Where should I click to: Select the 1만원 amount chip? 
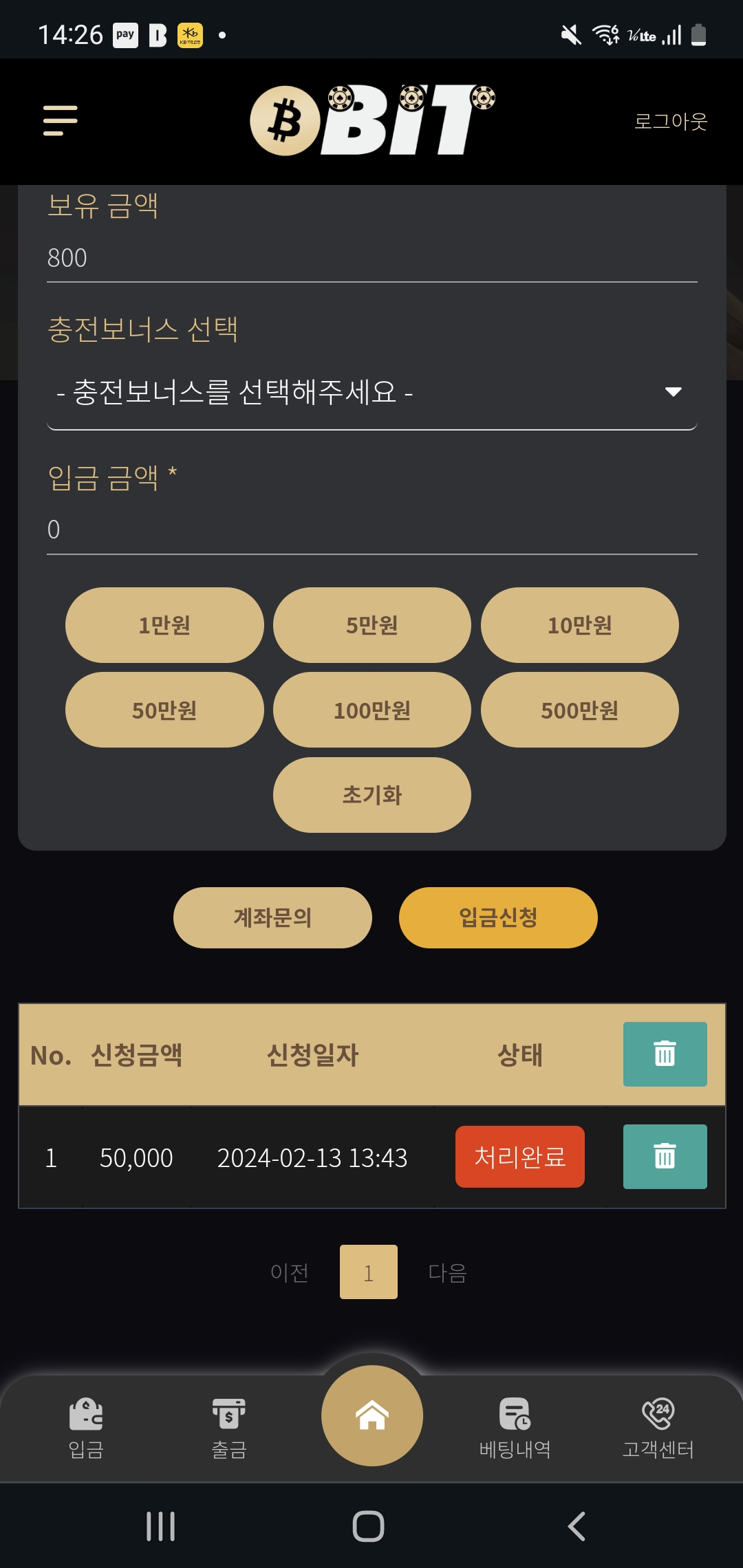click(164, 625)
